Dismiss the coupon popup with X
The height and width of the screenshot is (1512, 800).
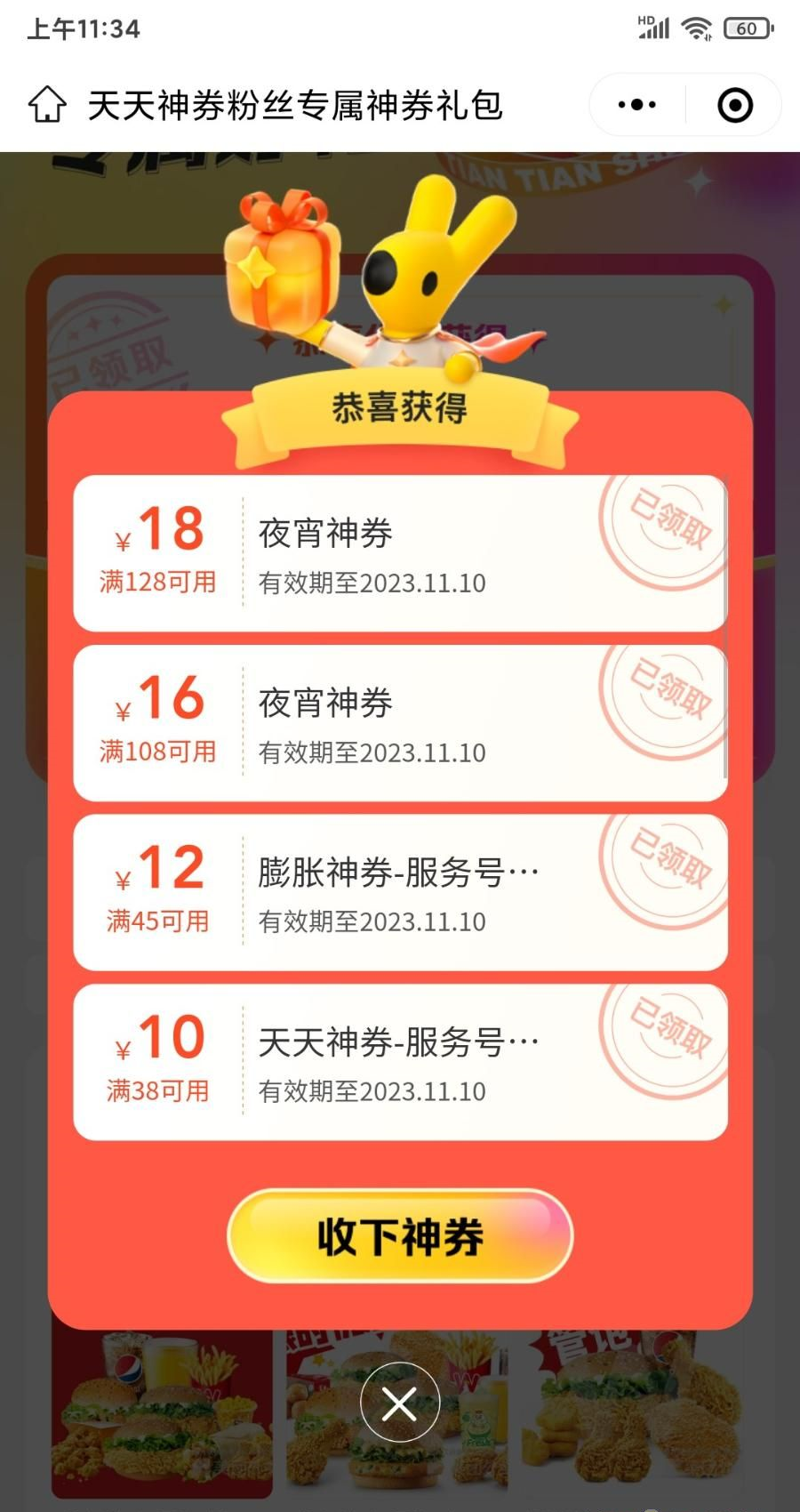400,1404
